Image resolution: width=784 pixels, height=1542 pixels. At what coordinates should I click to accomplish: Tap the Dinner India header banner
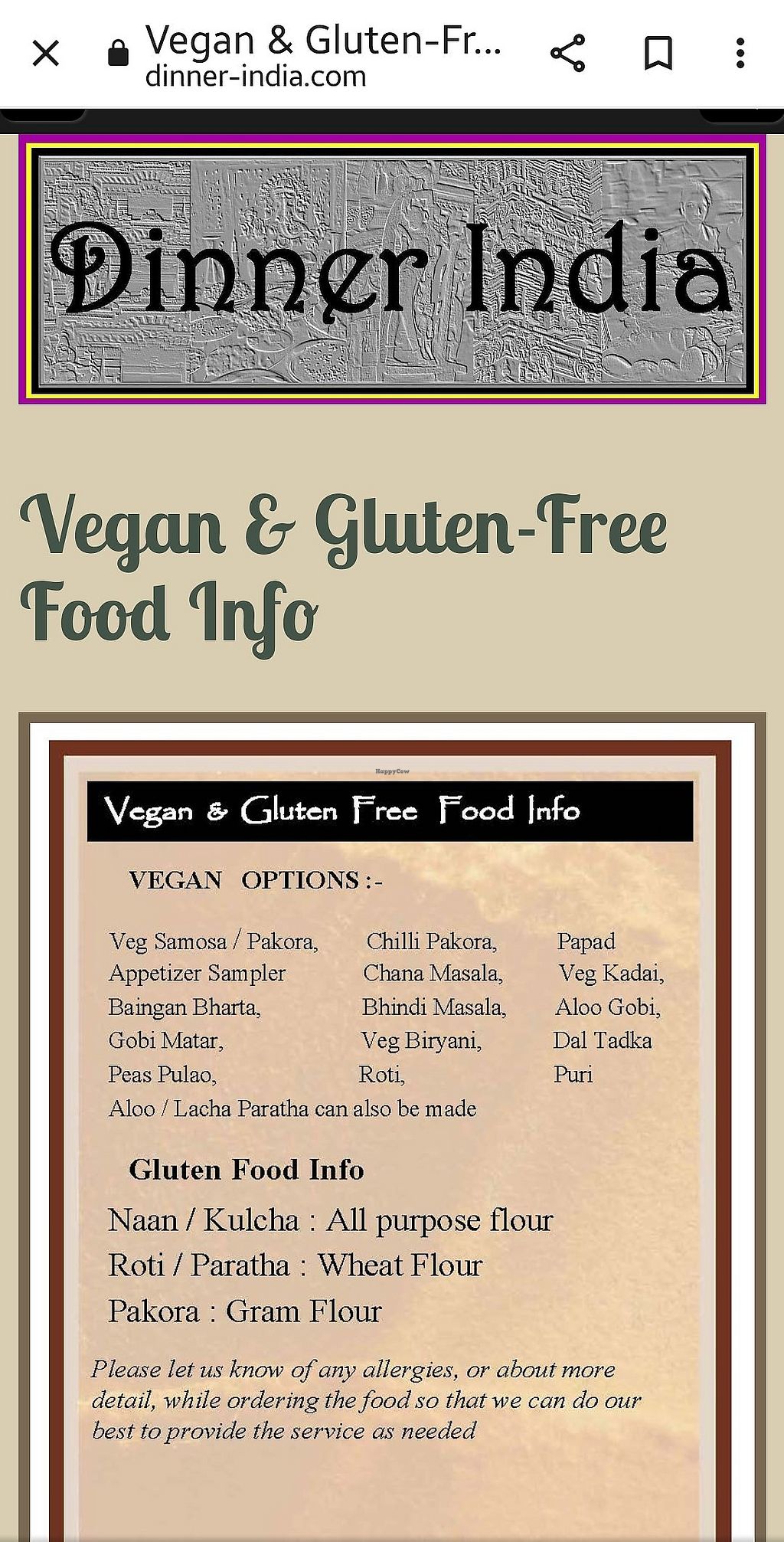[x=392, y=270]
